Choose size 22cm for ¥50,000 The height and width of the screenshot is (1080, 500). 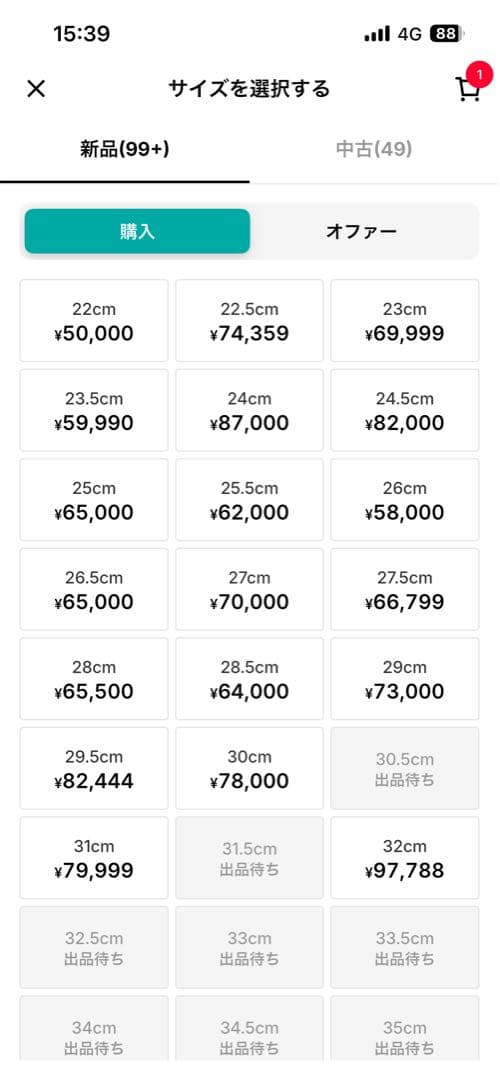pyautogui.click(x=94, y=320)
